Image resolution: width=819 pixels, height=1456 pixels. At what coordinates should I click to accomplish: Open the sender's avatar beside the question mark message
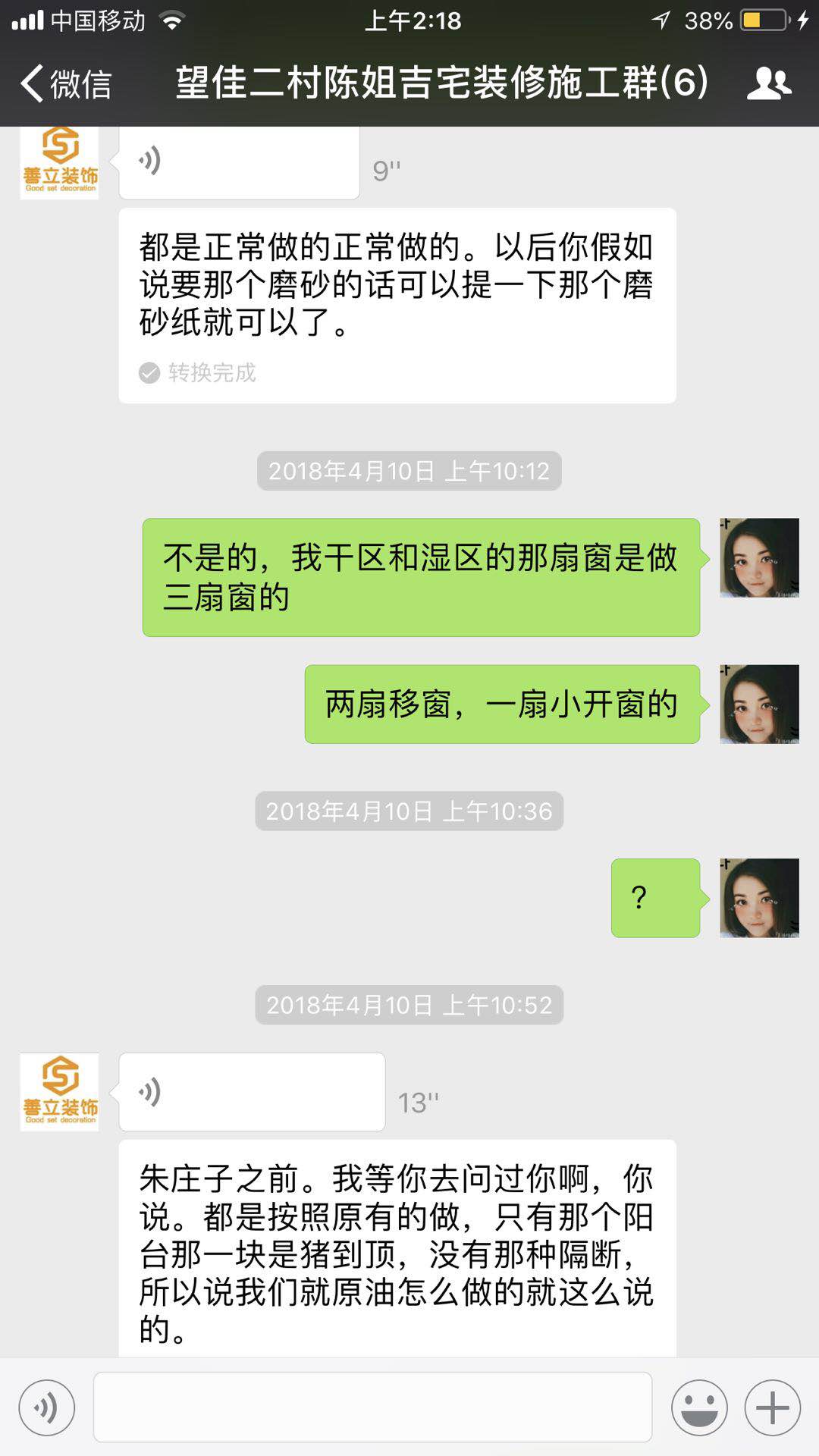[759, 898]
